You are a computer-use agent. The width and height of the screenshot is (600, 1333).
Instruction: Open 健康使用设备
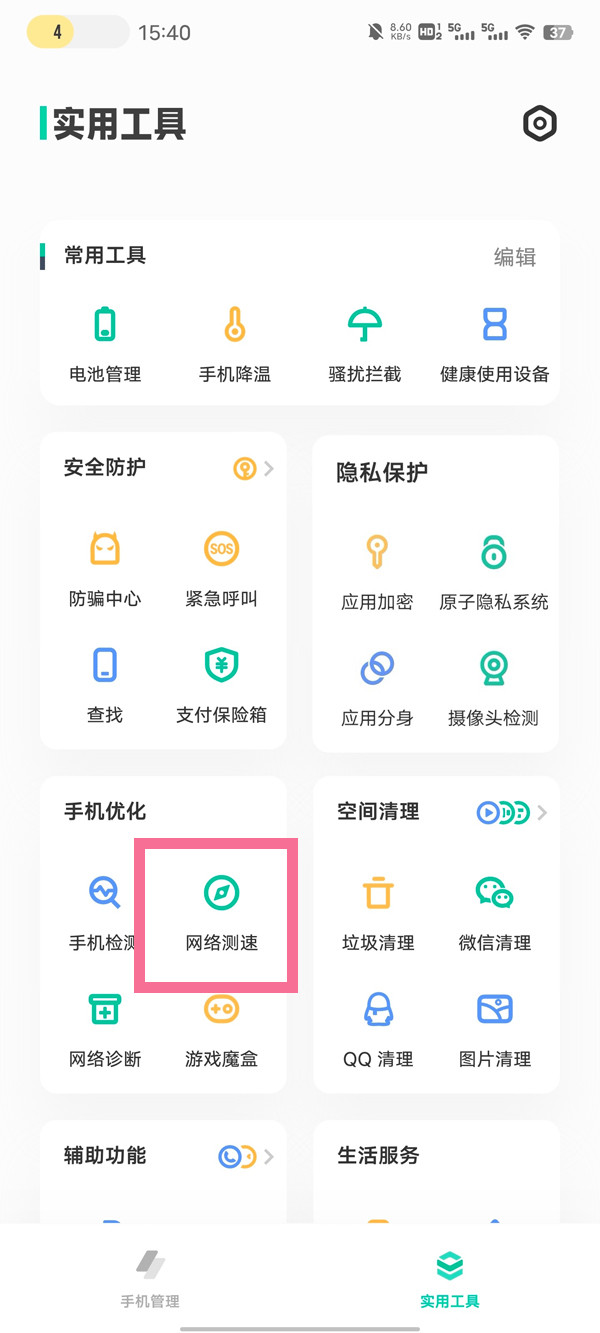click(x=495, y=345)
